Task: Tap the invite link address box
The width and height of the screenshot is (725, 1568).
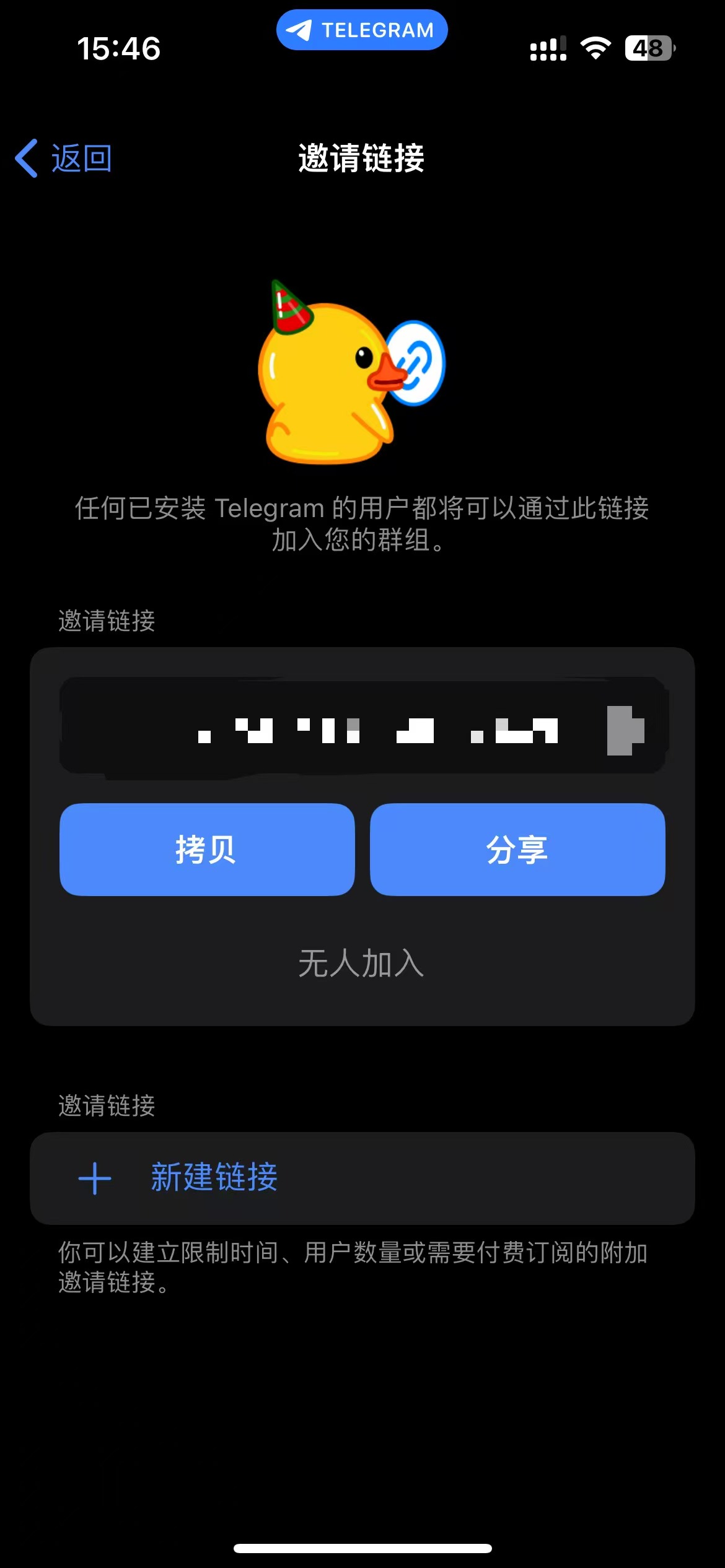Action: tap(362, 726)
